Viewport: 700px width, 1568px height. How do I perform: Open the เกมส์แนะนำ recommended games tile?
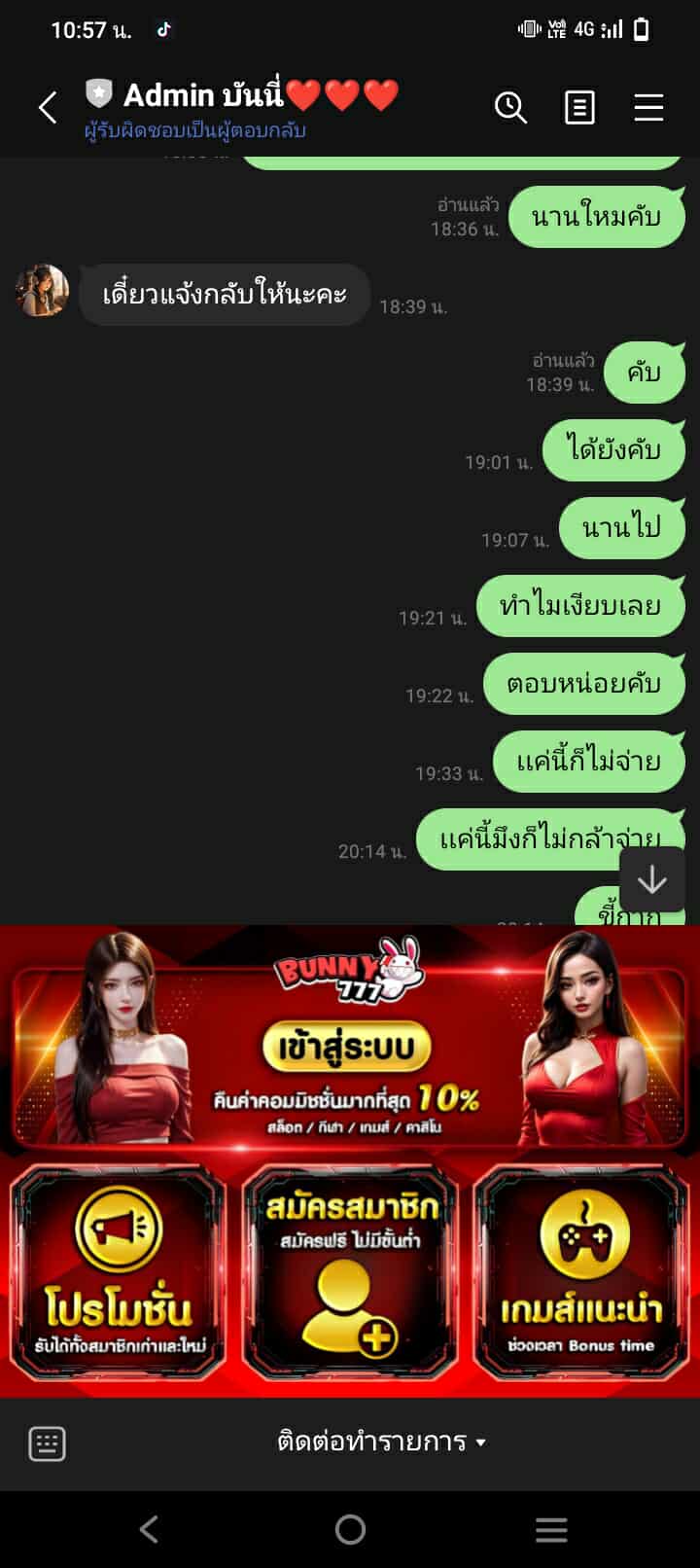(581, 1272)
